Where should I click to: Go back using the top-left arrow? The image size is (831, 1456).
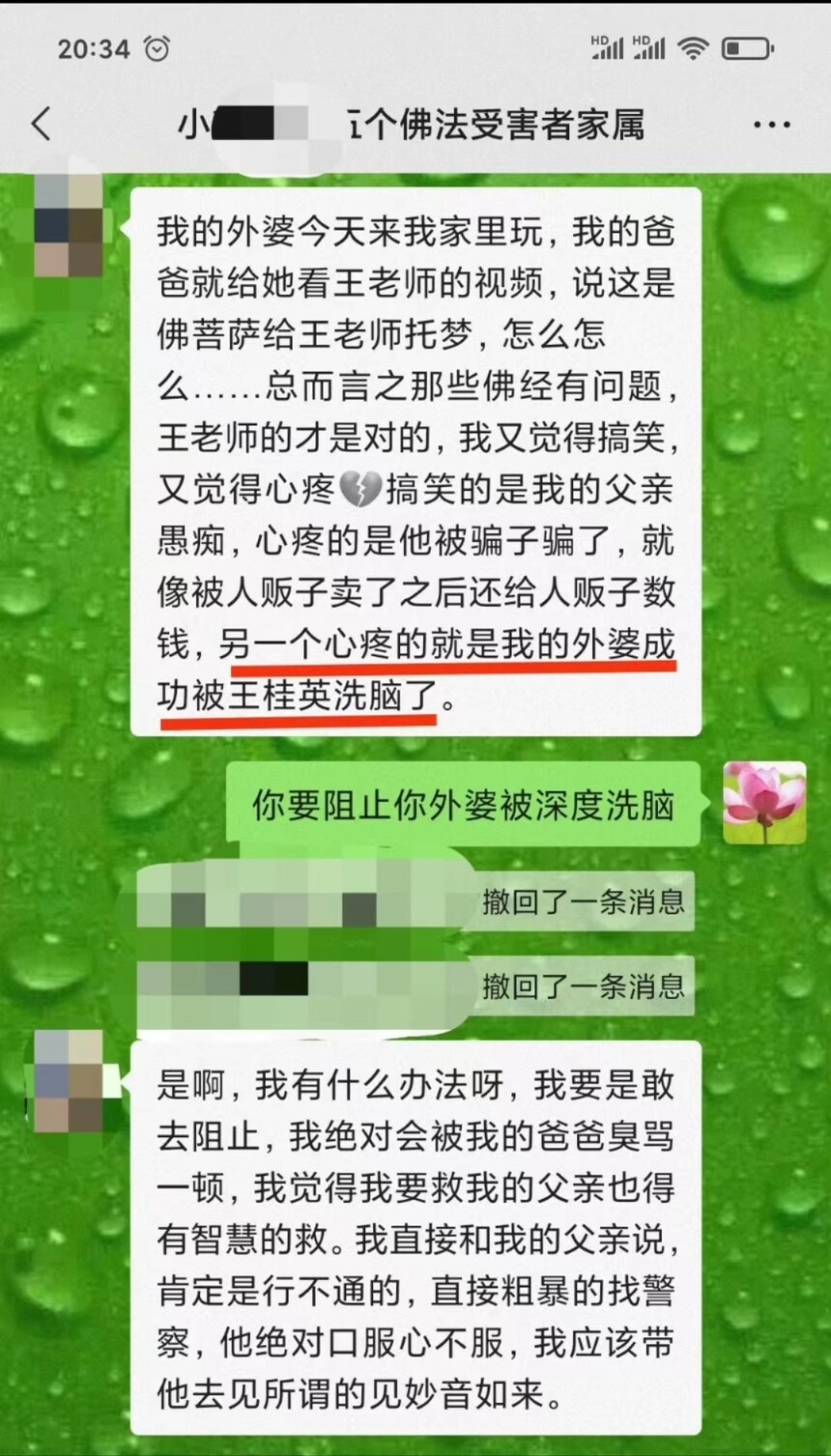point(41,125)
